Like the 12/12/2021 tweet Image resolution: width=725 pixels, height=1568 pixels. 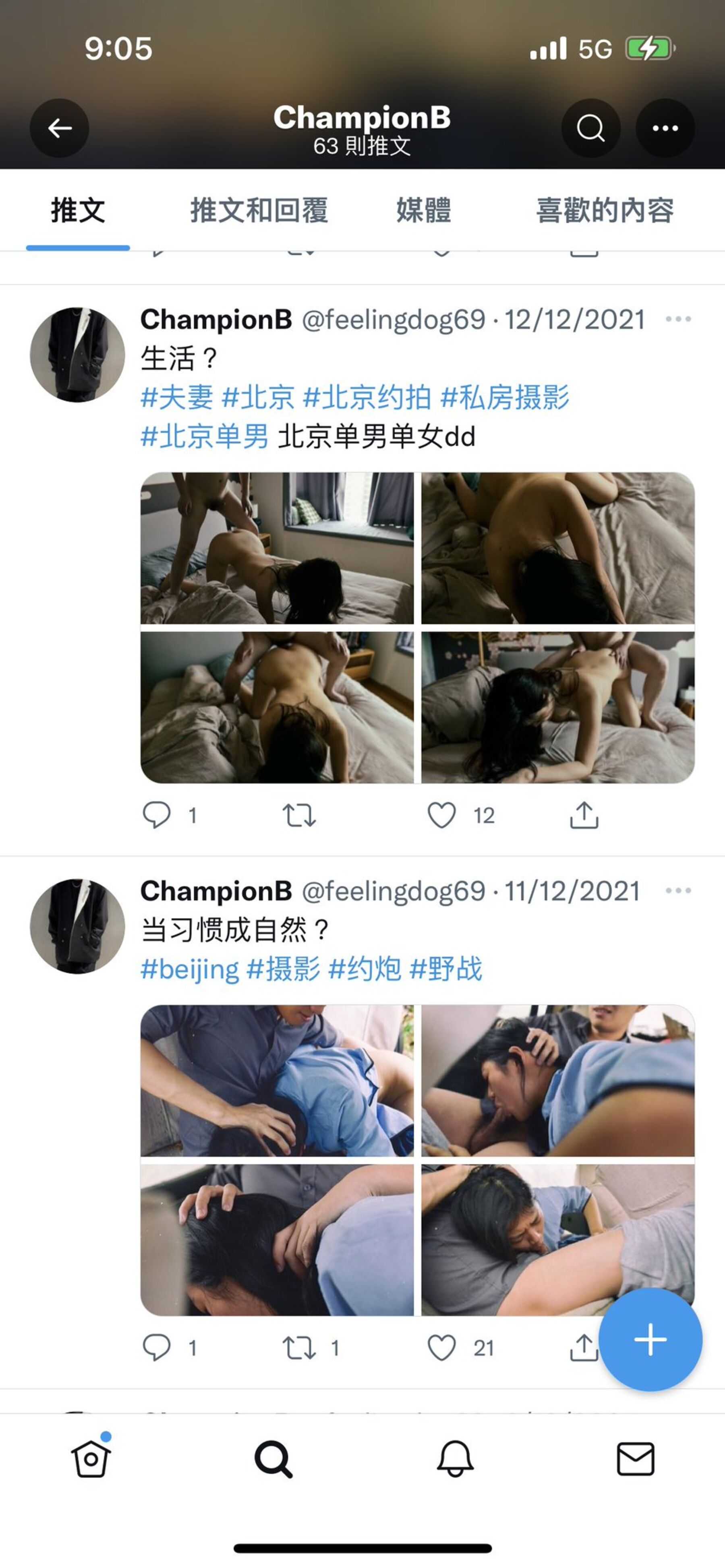click(x=442, y=815)
